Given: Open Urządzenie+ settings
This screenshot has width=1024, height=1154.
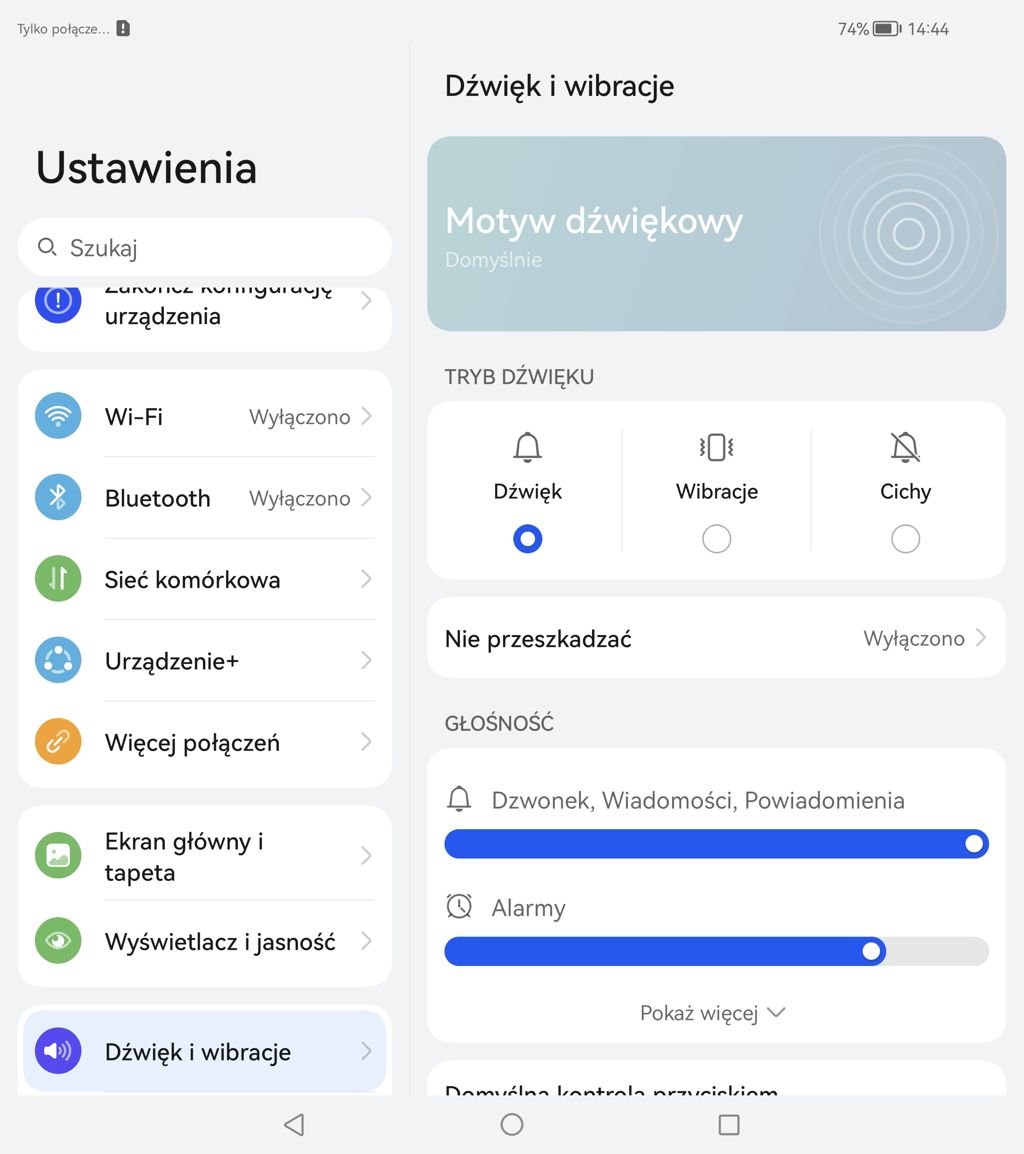Looking at the screenshot, I should pos(204,661).
